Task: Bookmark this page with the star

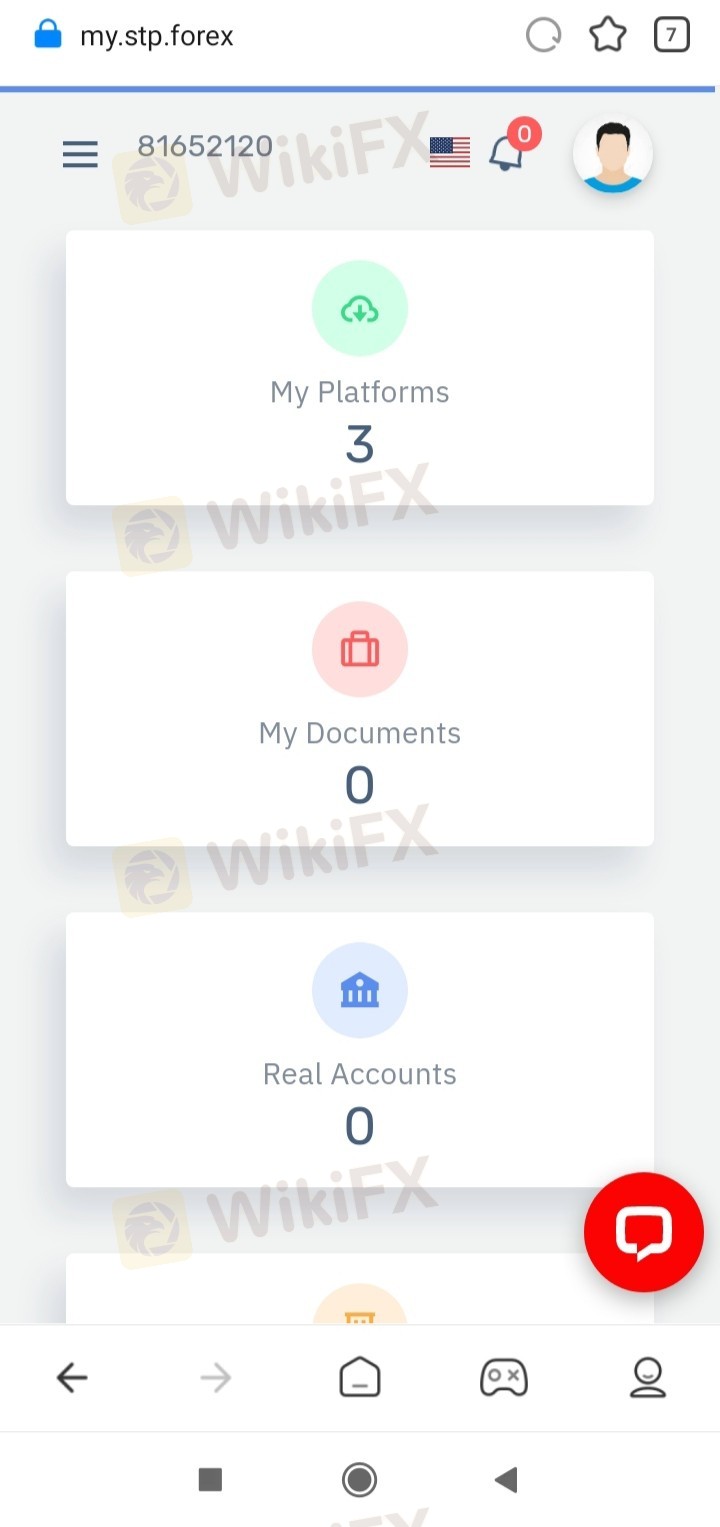Action: click(608, 37)
